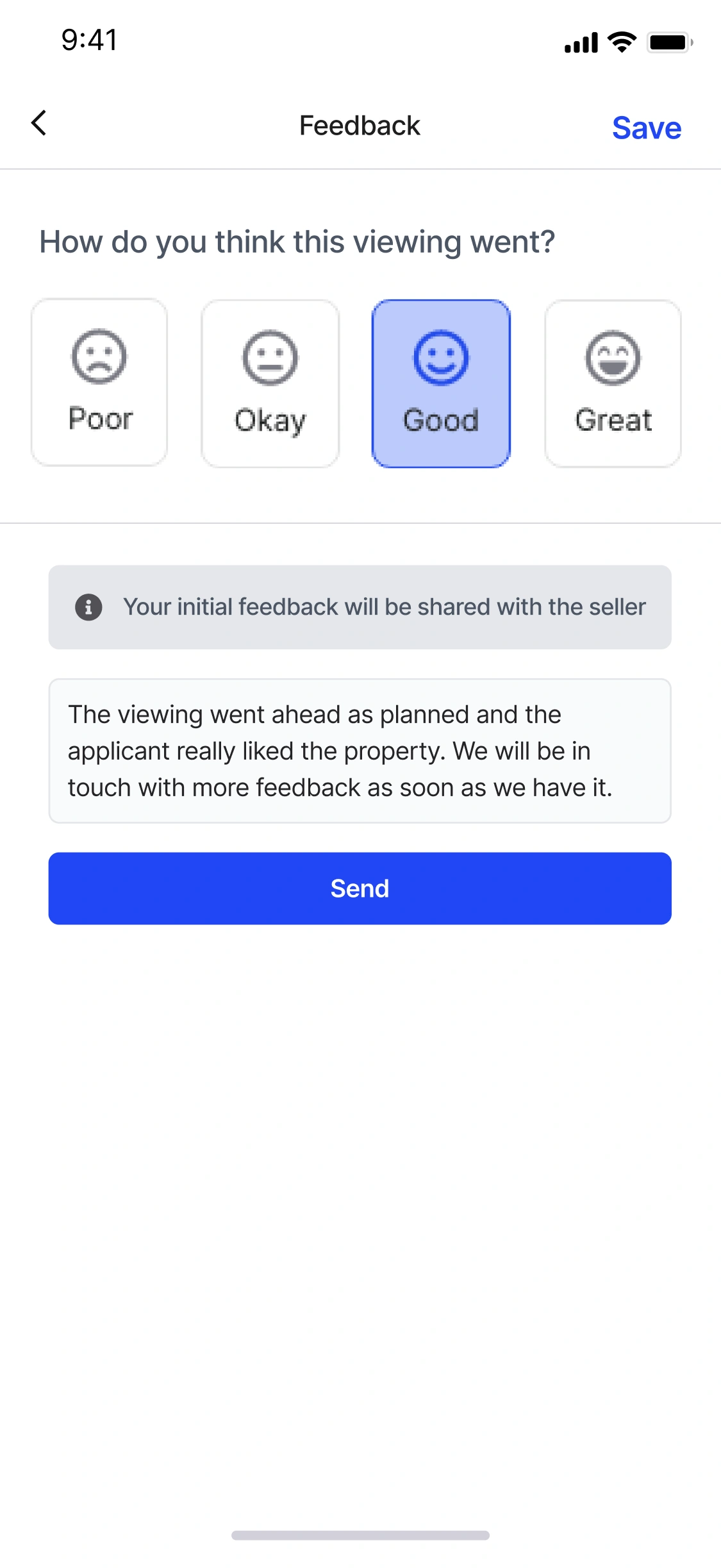721x1568 pixels.
Task: Tap the Feedback screen title
Action: (360, 125)
